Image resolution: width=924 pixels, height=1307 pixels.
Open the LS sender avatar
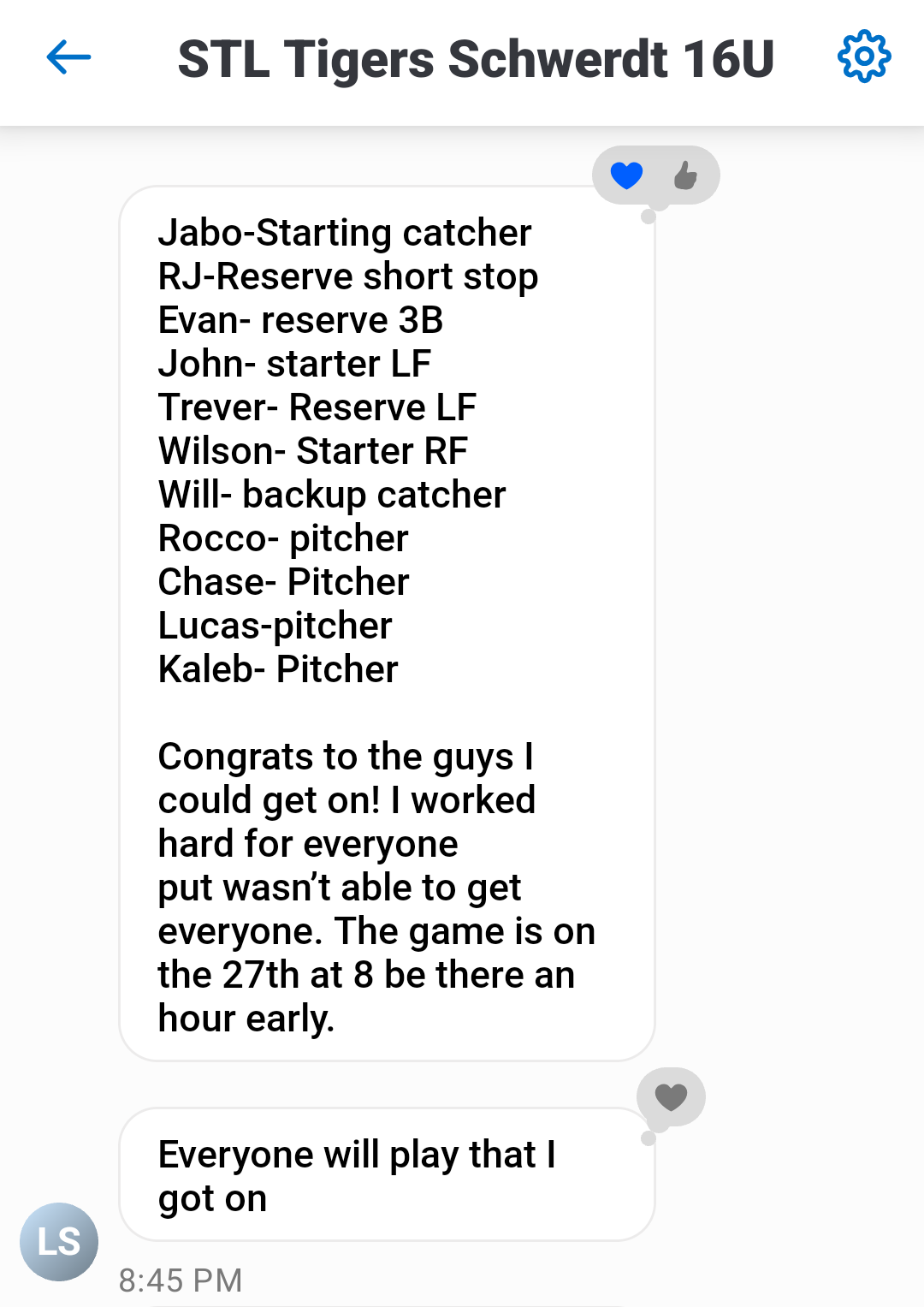click(59, 1241)
